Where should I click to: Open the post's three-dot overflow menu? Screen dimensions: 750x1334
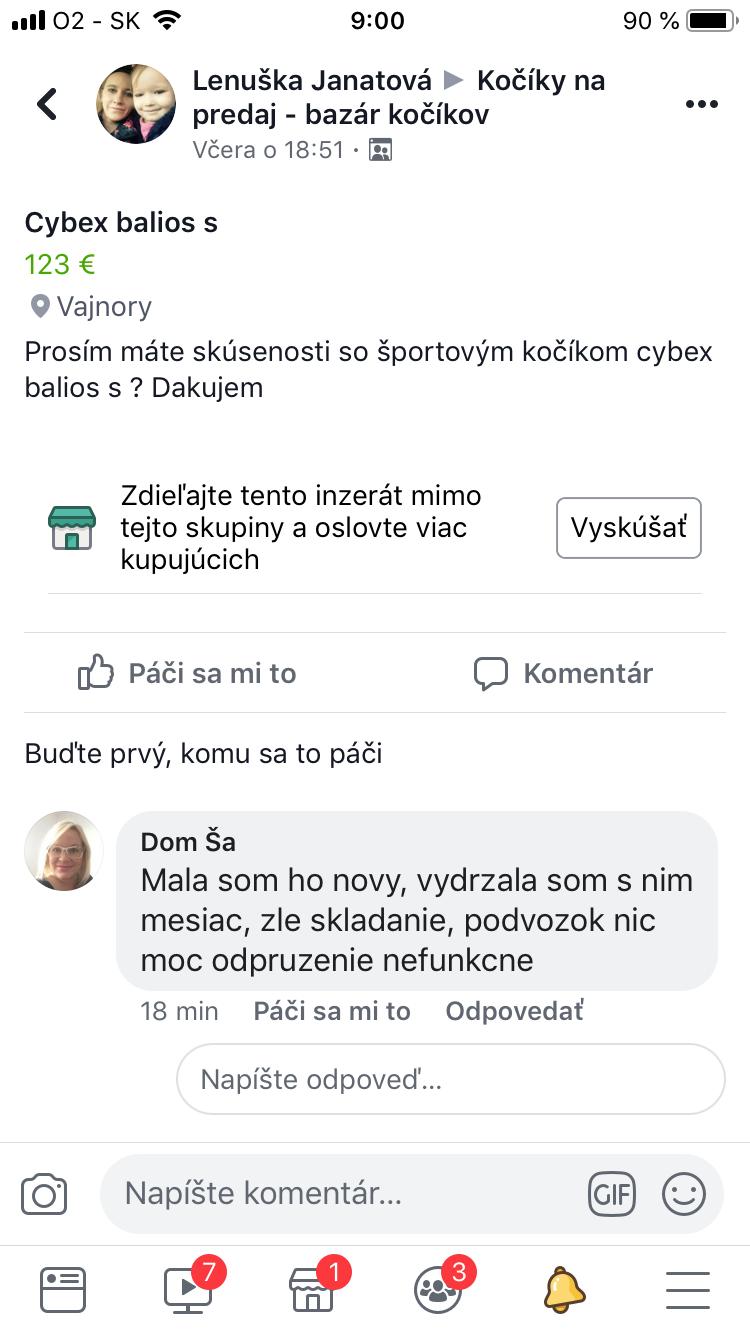coord(701,104)
